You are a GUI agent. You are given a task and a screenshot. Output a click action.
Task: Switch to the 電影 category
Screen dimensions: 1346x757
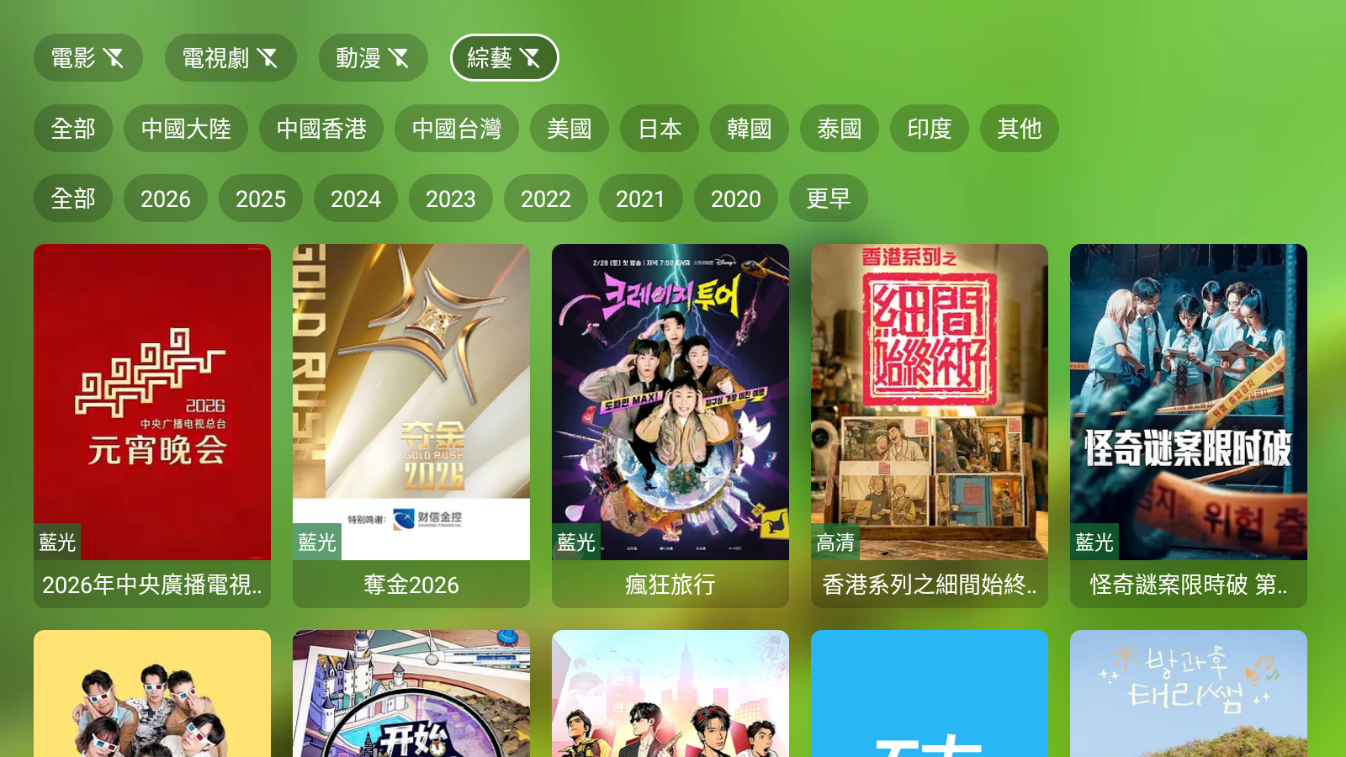coord(88,58)
